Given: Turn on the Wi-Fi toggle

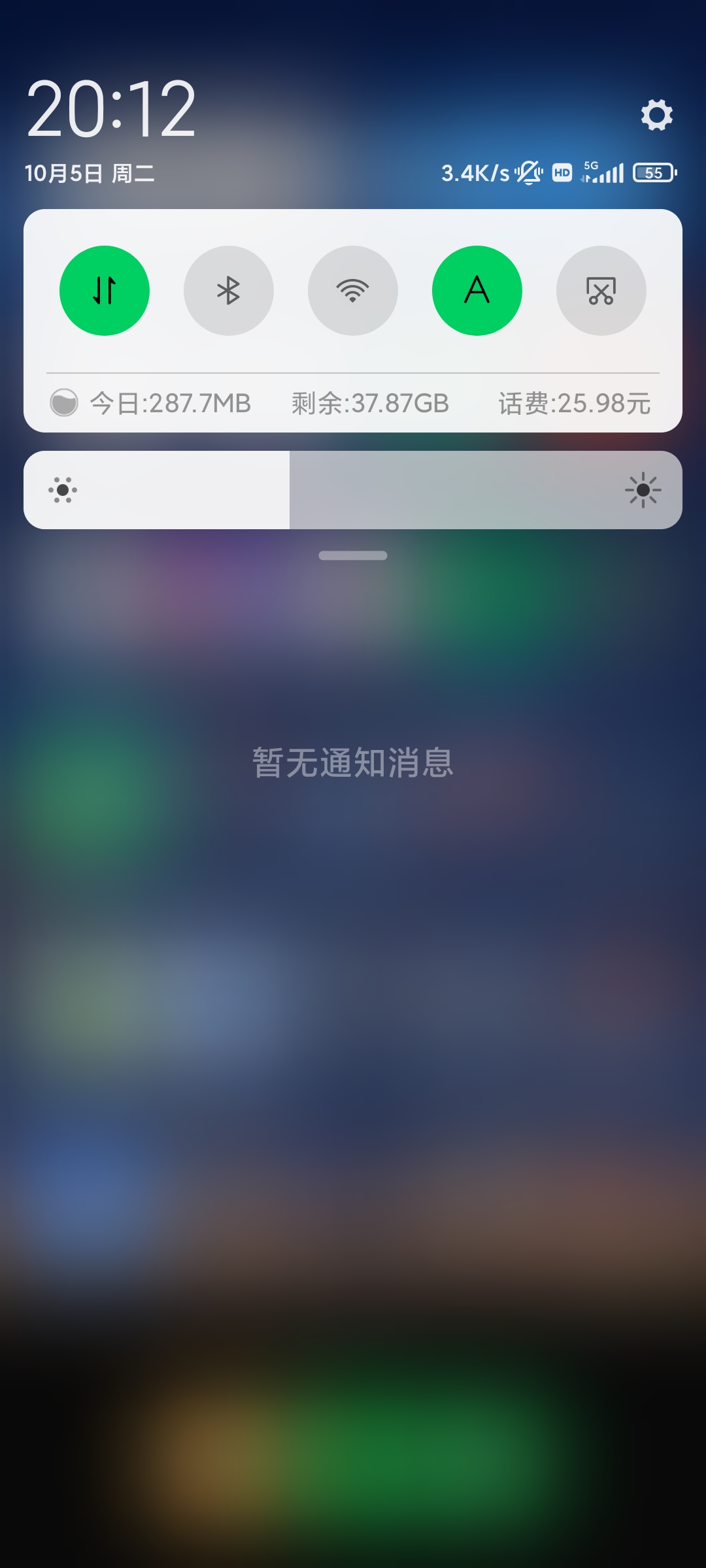Looking at the screenshot, I should point(353,291).
